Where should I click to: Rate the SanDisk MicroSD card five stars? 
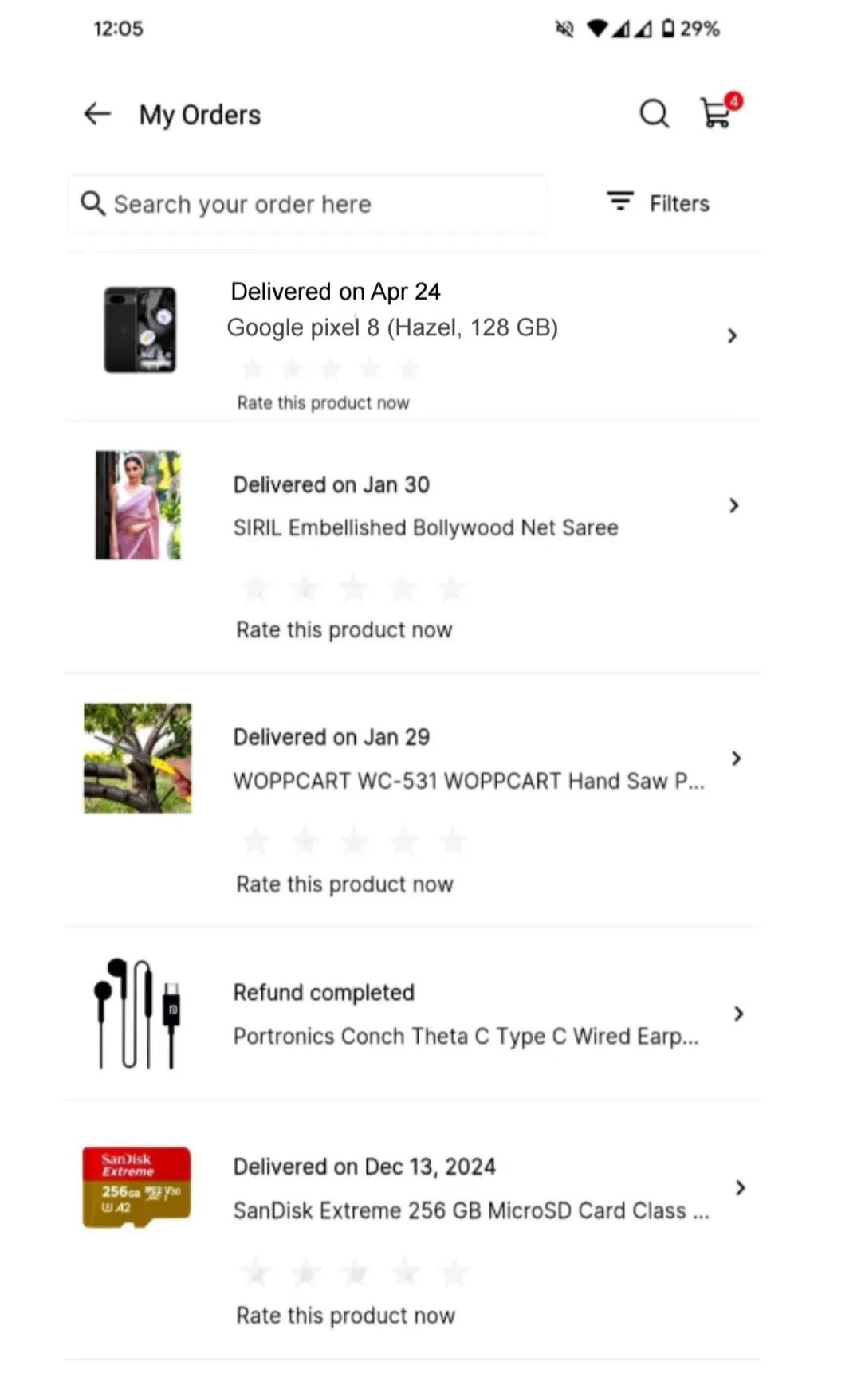[x=454, y=1273]
